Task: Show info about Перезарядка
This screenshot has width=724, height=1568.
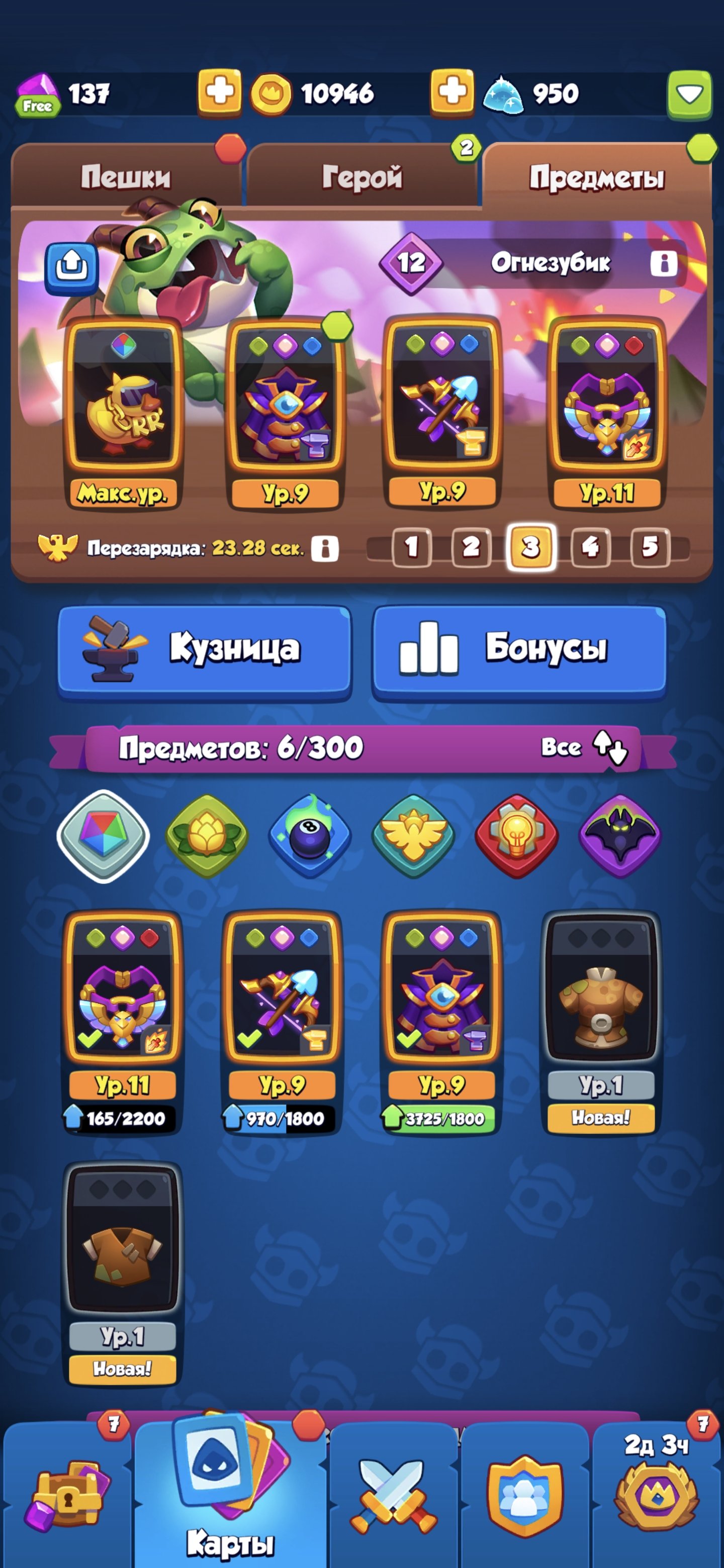Action: pos(325,548)
